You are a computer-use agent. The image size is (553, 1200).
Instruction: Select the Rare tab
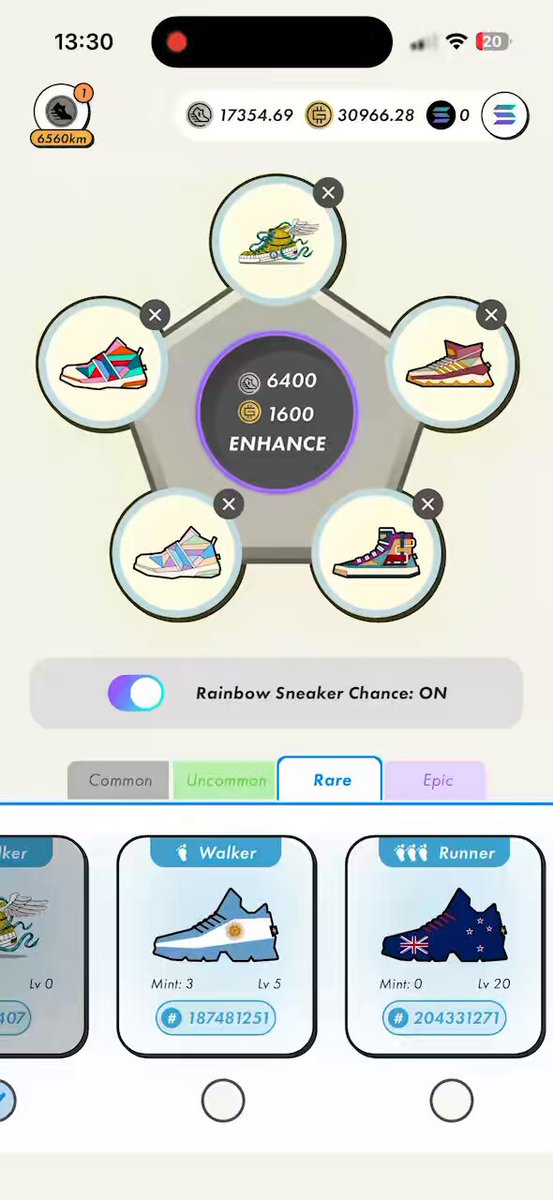(x=330, y=779)
